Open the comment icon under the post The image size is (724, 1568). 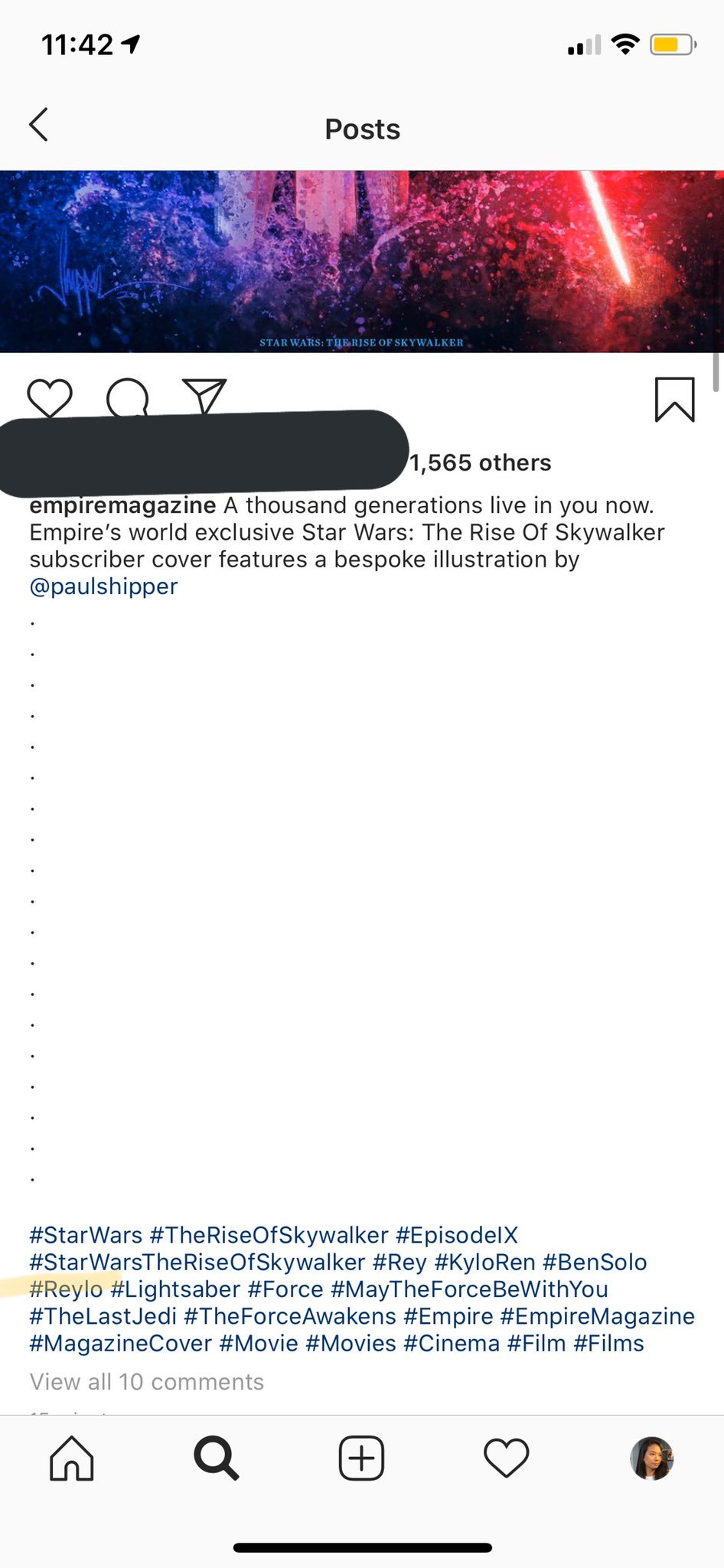pos(128,398)
